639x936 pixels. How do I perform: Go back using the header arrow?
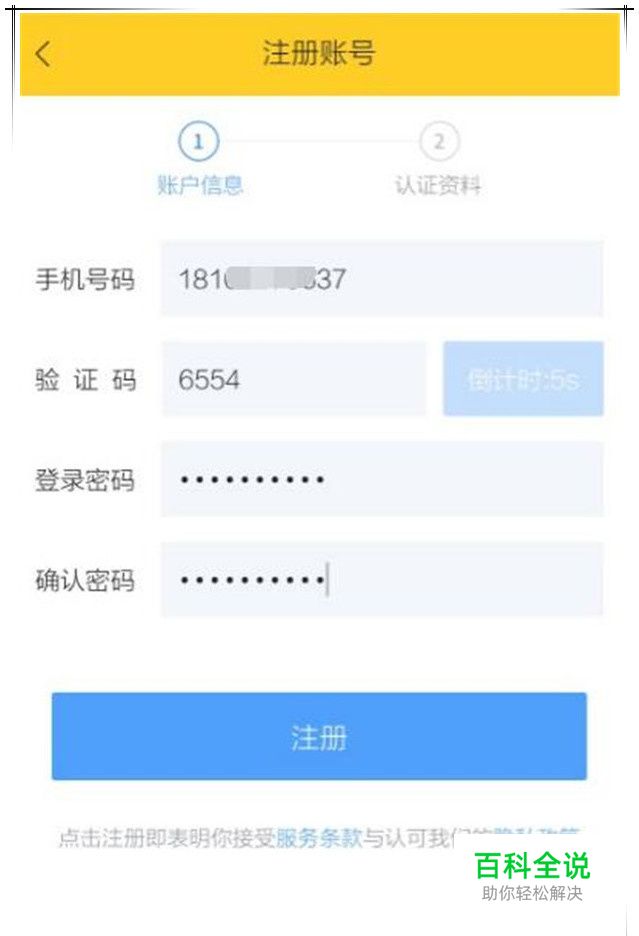(42, 54)
